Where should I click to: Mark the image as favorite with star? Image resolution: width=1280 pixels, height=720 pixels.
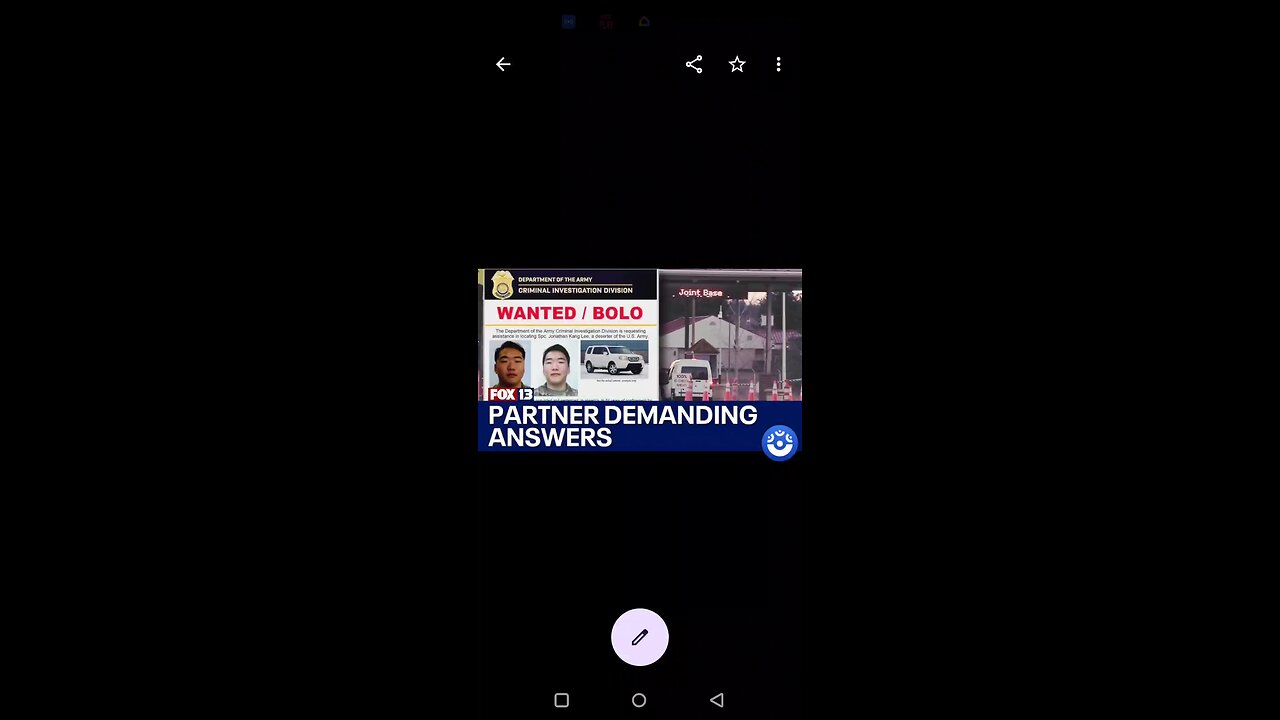click(x=737, y=64)
